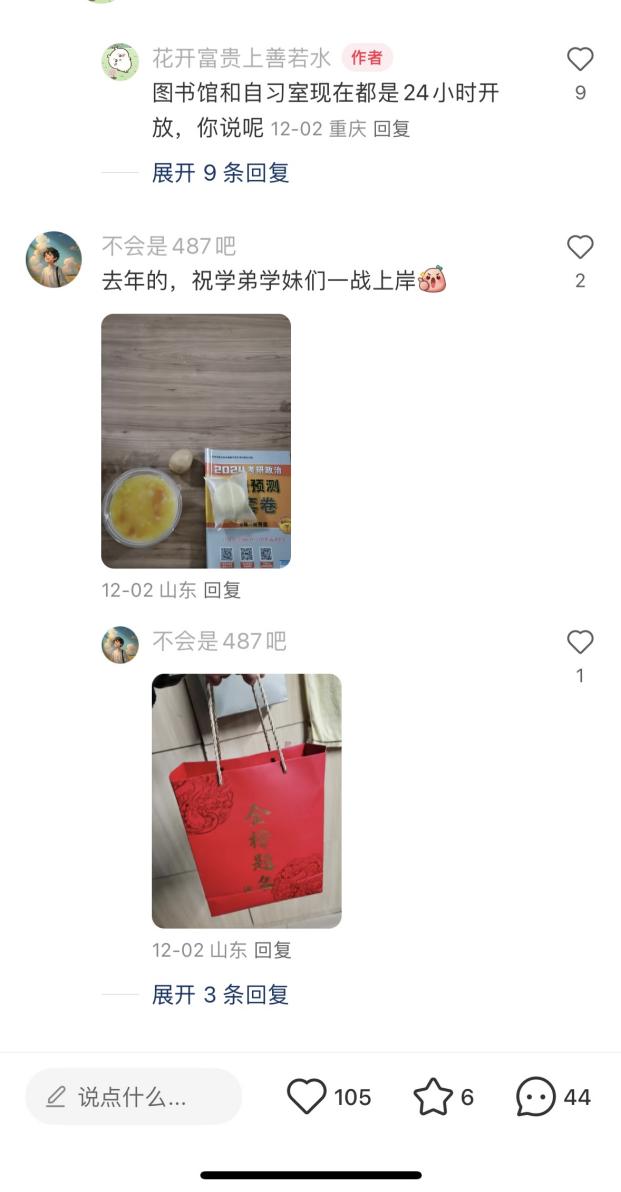Screen dimensions: 621x1192
Task: Like the comment about 24-hour library
Action: 580,60
